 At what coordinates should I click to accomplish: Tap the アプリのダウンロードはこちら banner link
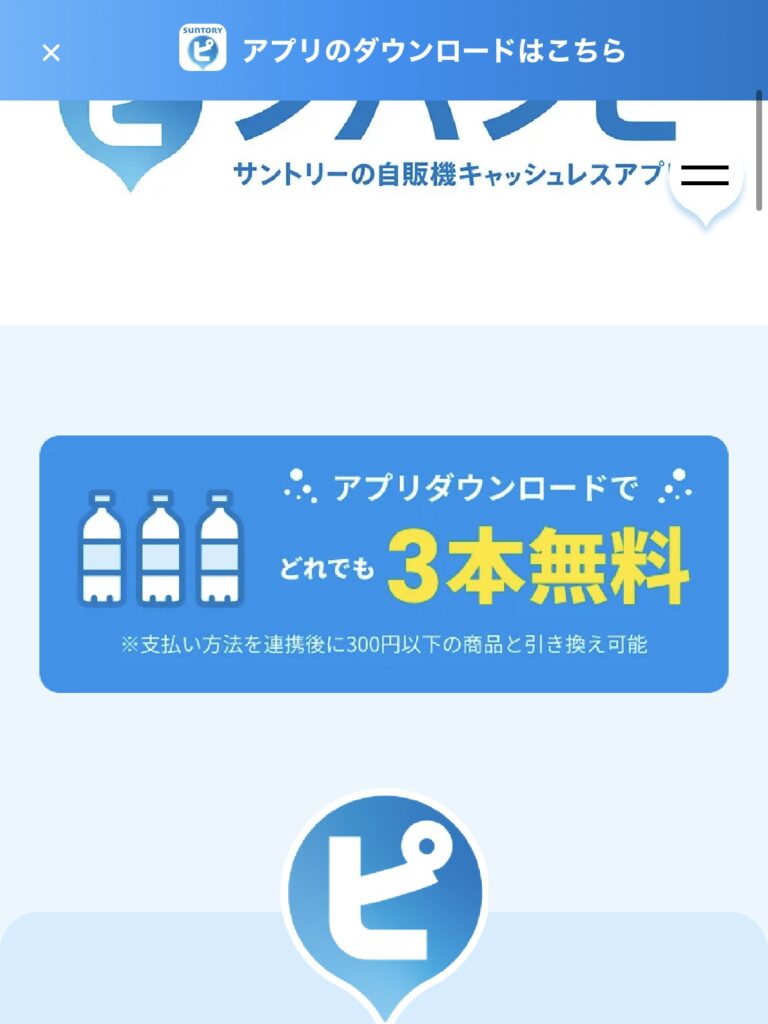click(432, 50)
